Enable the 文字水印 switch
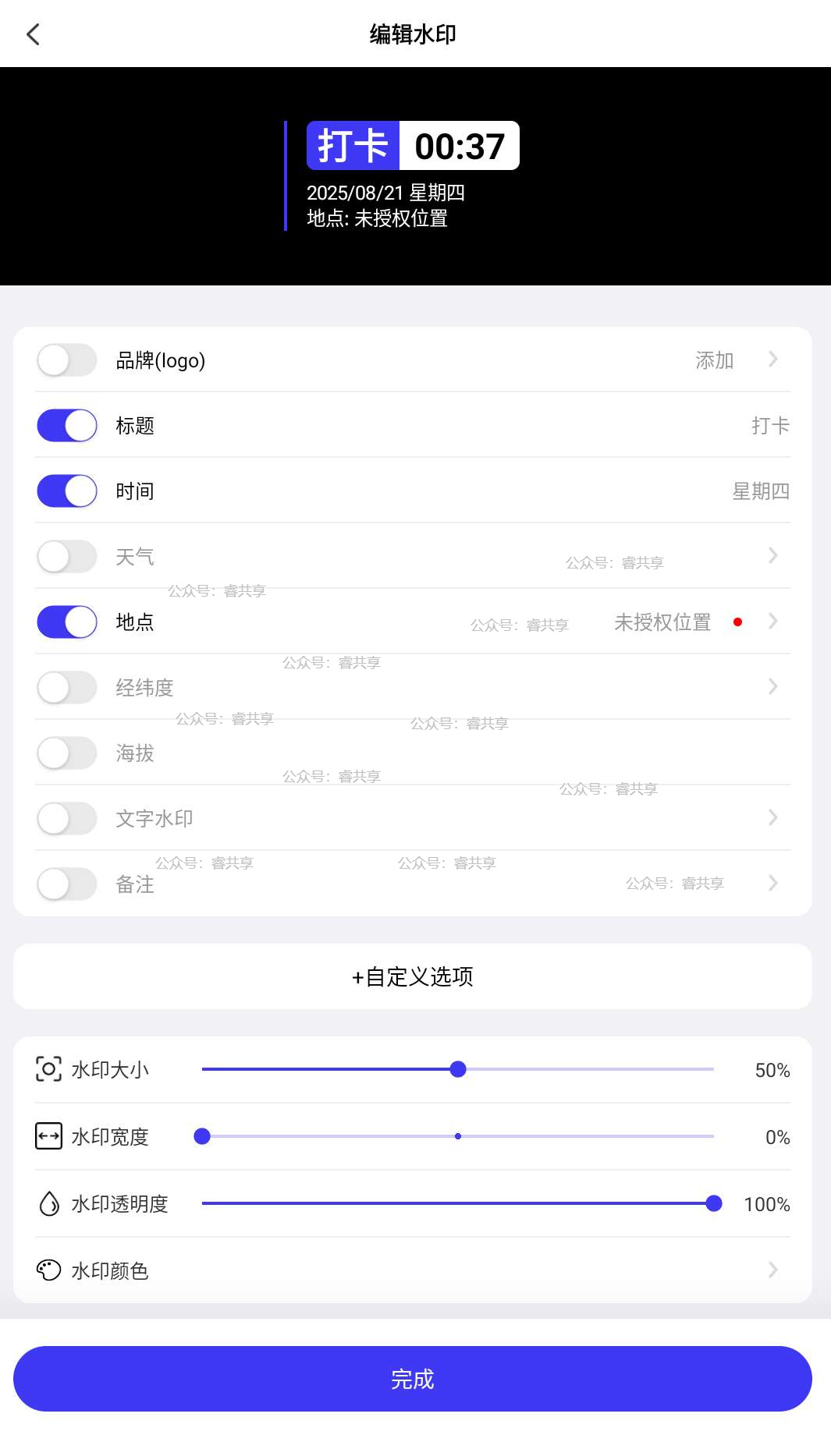The height and width of the screenshot is (1456, 831). (x=67, y=819)
